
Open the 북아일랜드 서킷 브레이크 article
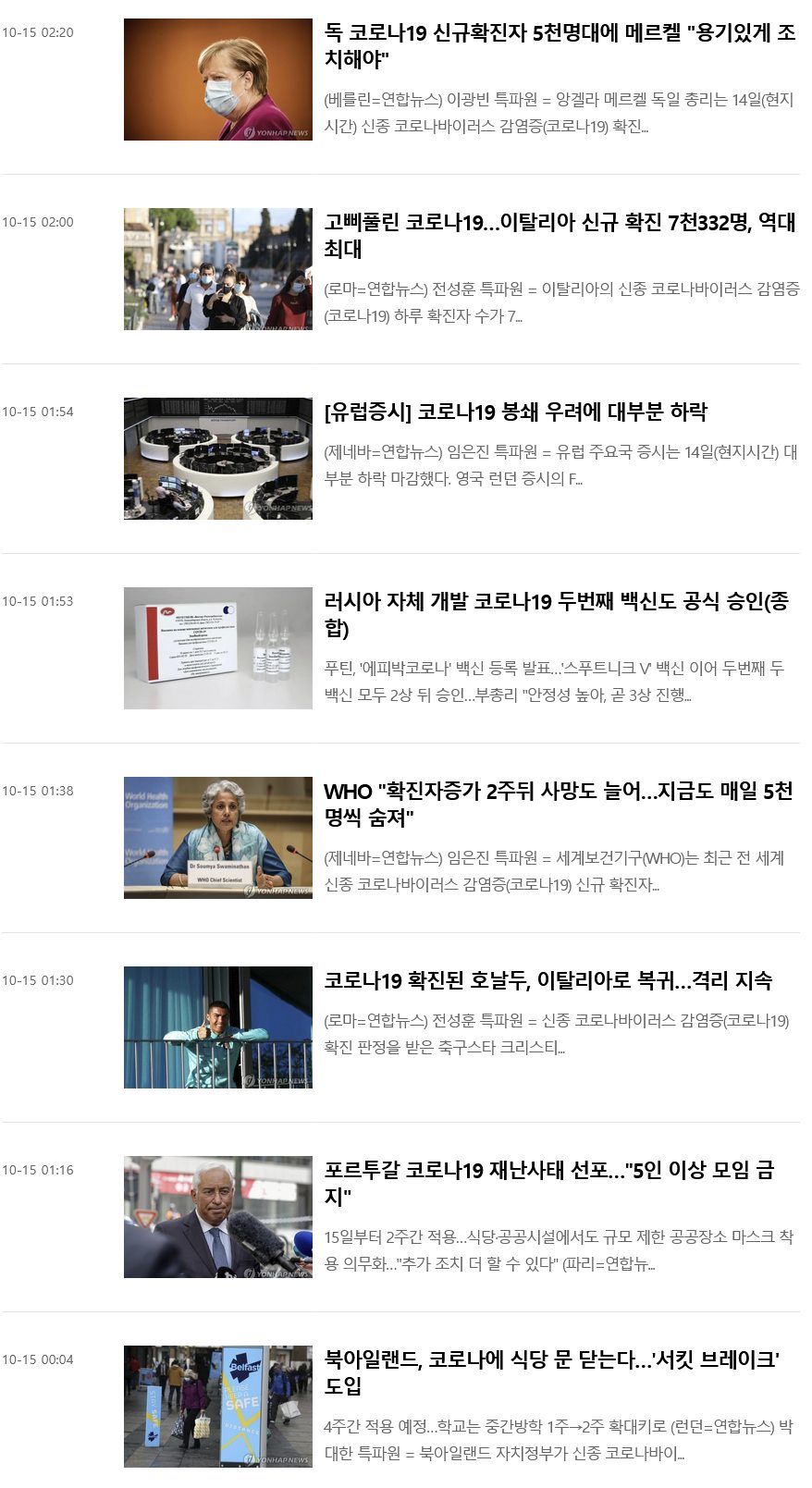(x=551, y=1372)
